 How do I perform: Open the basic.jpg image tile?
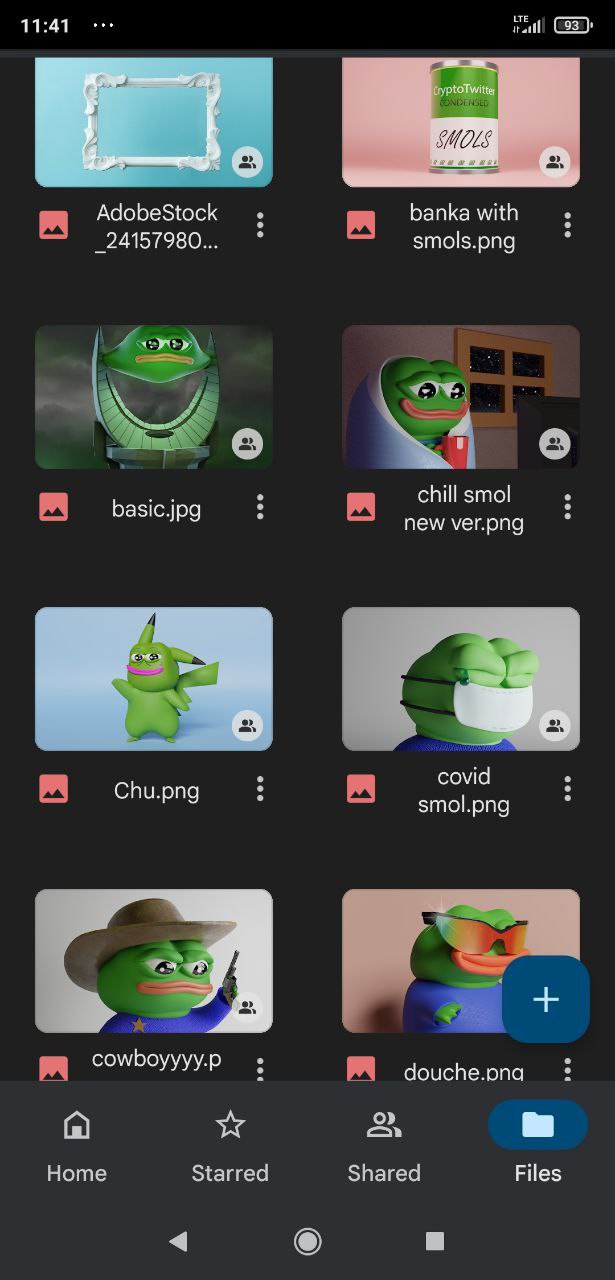click(x=154, y=397)
